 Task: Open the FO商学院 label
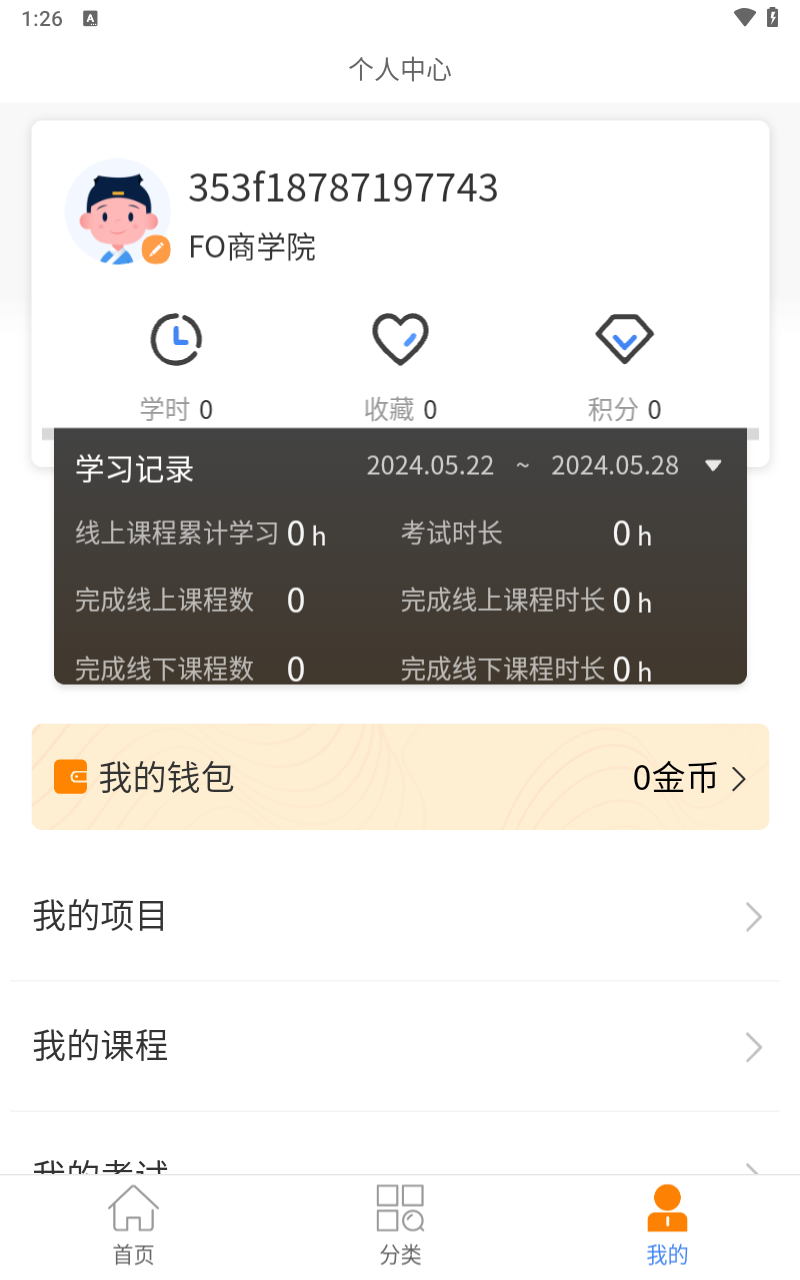click(252, 248)
